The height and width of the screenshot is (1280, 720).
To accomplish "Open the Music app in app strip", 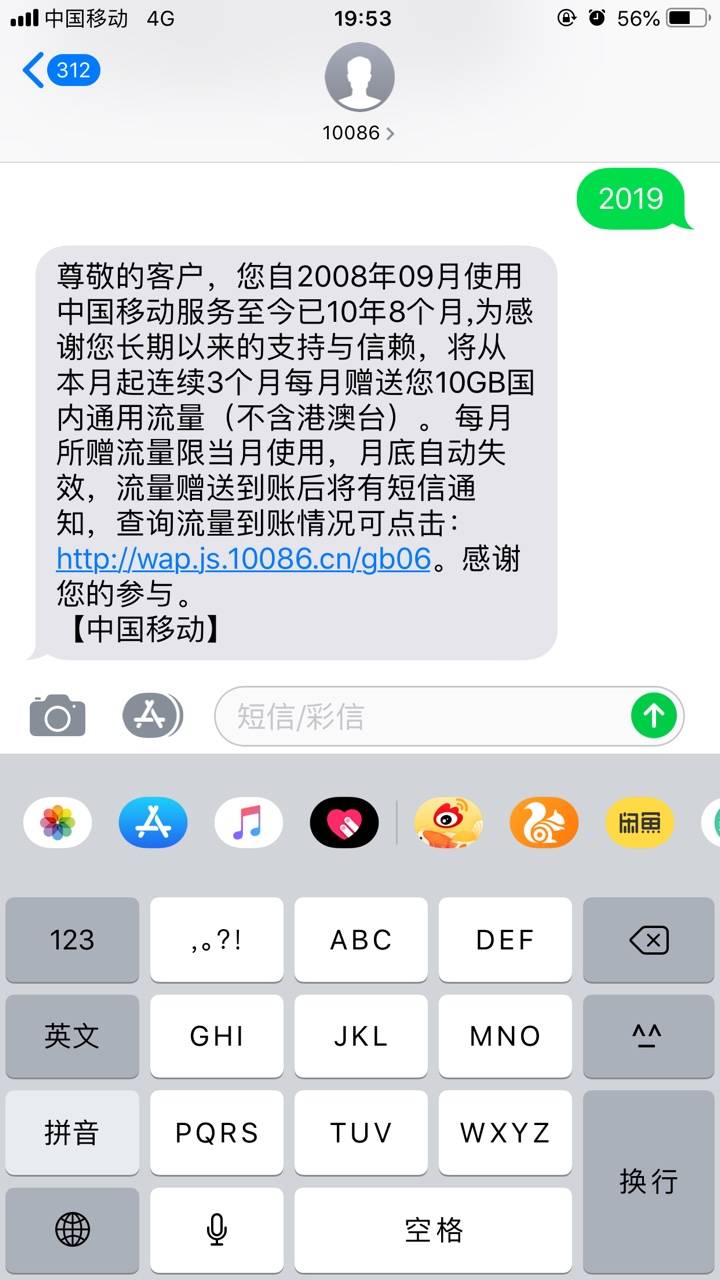I will 248,824.
